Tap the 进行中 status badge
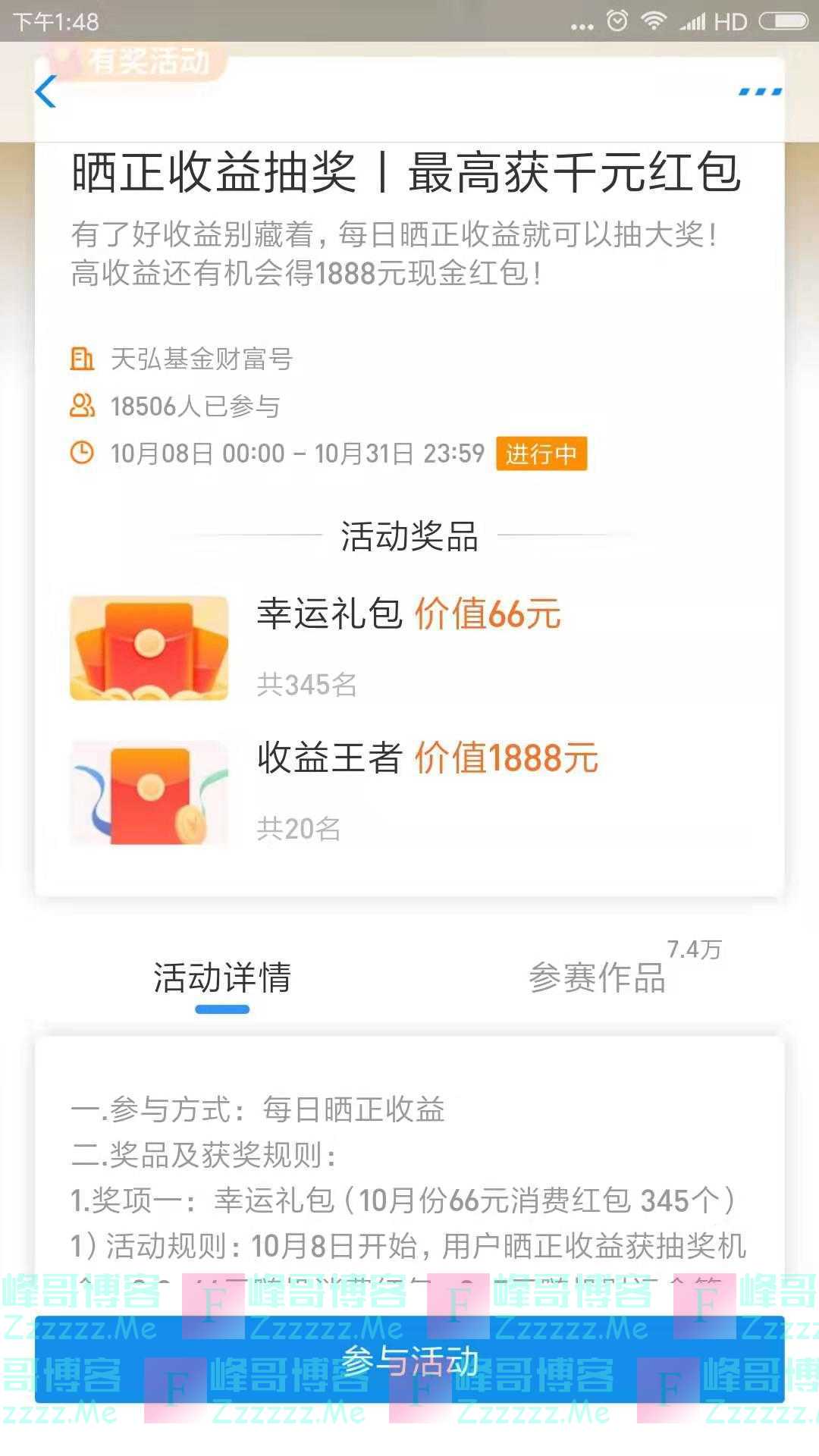819x1456 pixels. (x=541, y=454)
